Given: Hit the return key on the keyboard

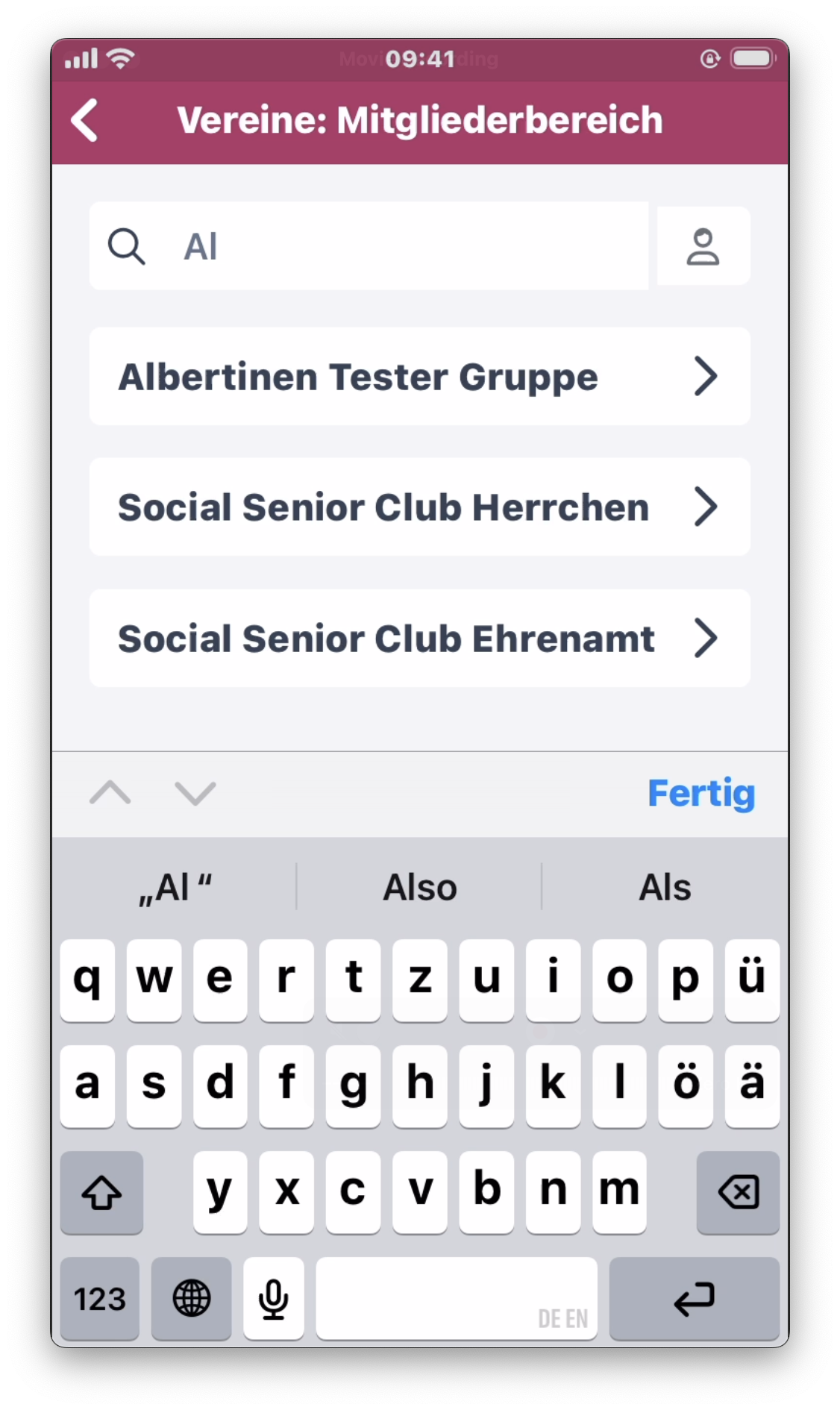Looking at the screenshot, I should click(x=694, y=1299).
